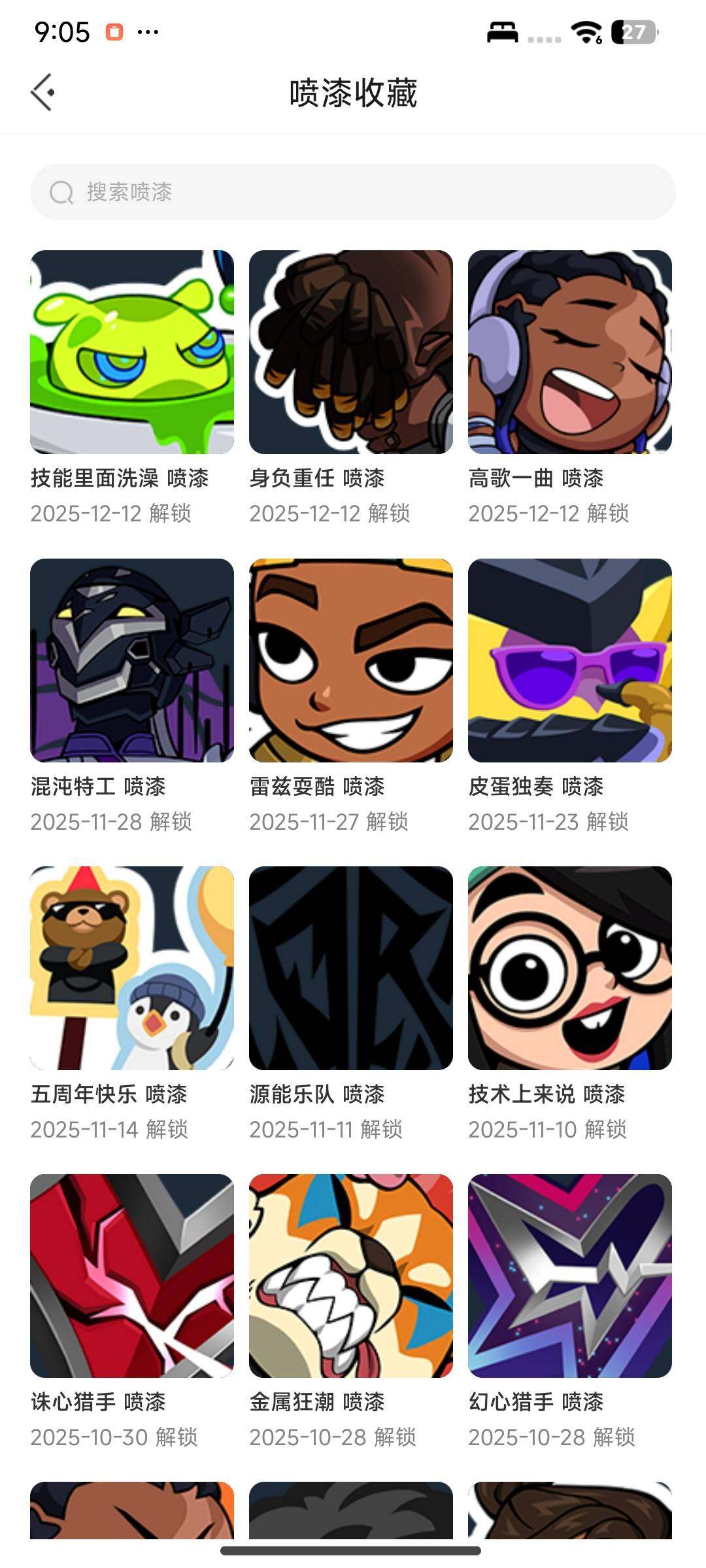This screenshot has width=706, height=1568.
Task: Select the 高歌一曲 spray
Action: (570, 352)
